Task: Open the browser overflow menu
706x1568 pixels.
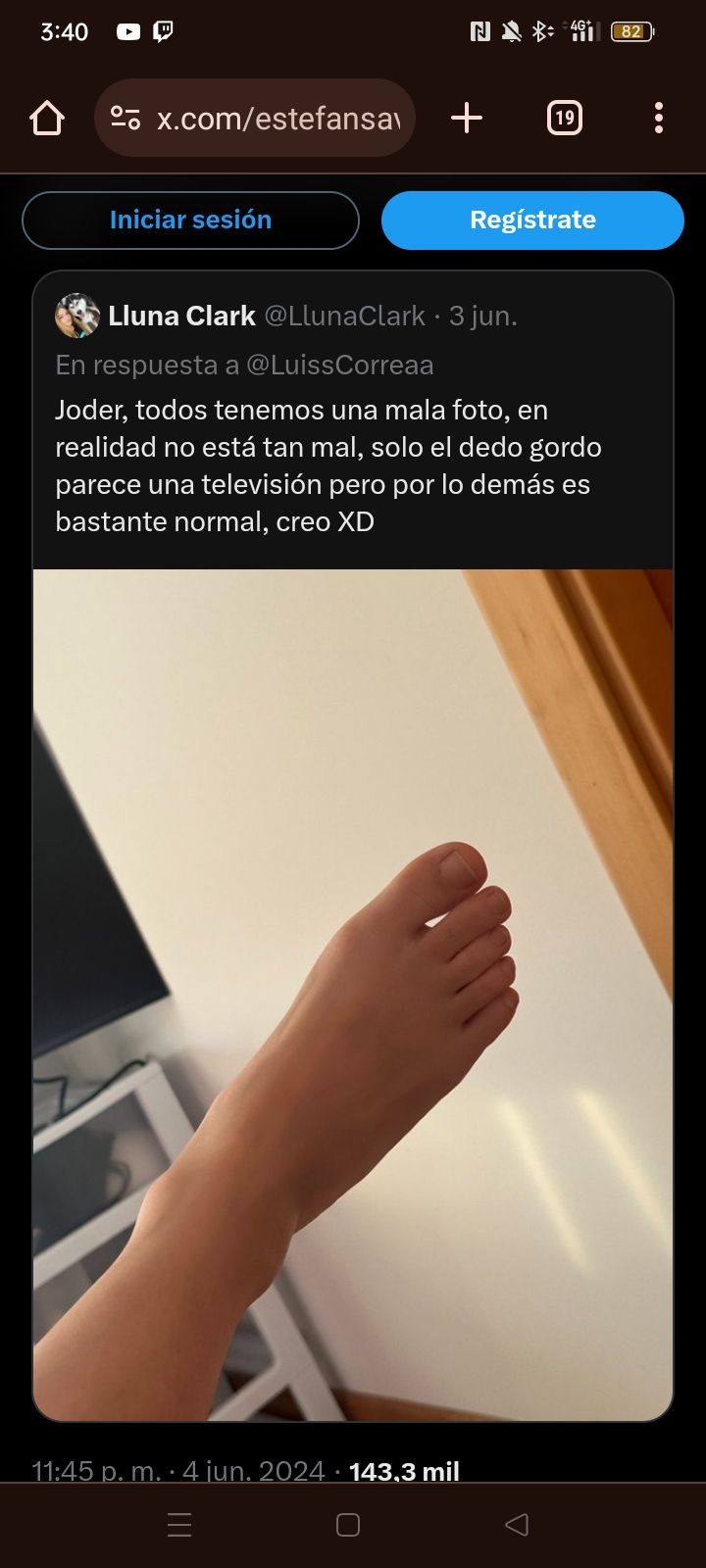Action: coord(659,119)
